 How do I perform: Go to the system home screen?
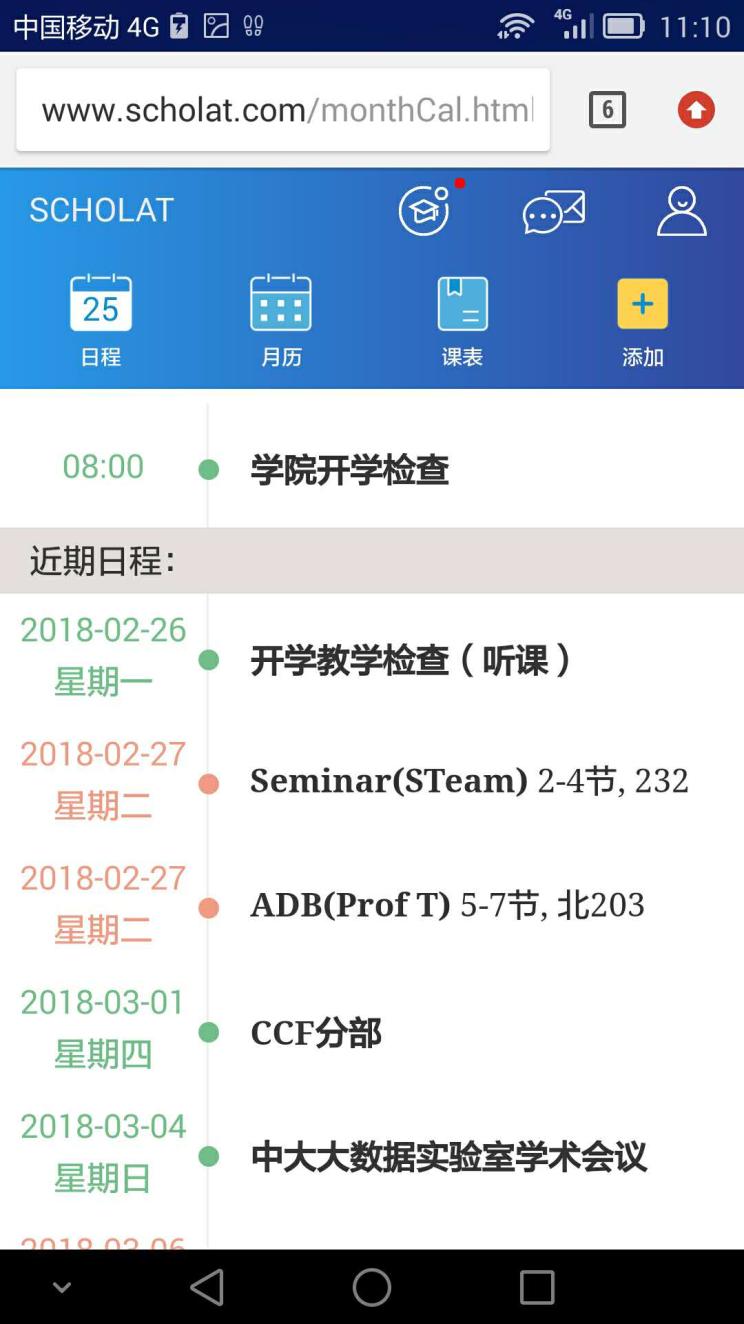click(371, 1288)
